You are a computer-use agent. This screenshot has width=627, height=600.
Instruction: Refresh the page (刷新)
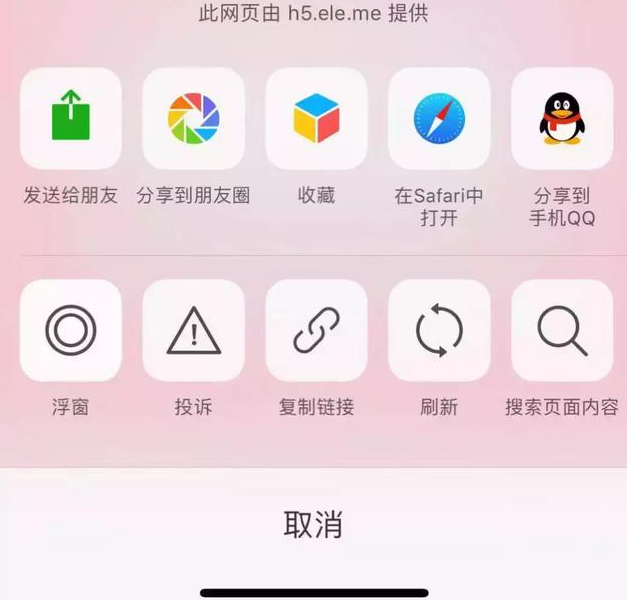tap(439, 330)
